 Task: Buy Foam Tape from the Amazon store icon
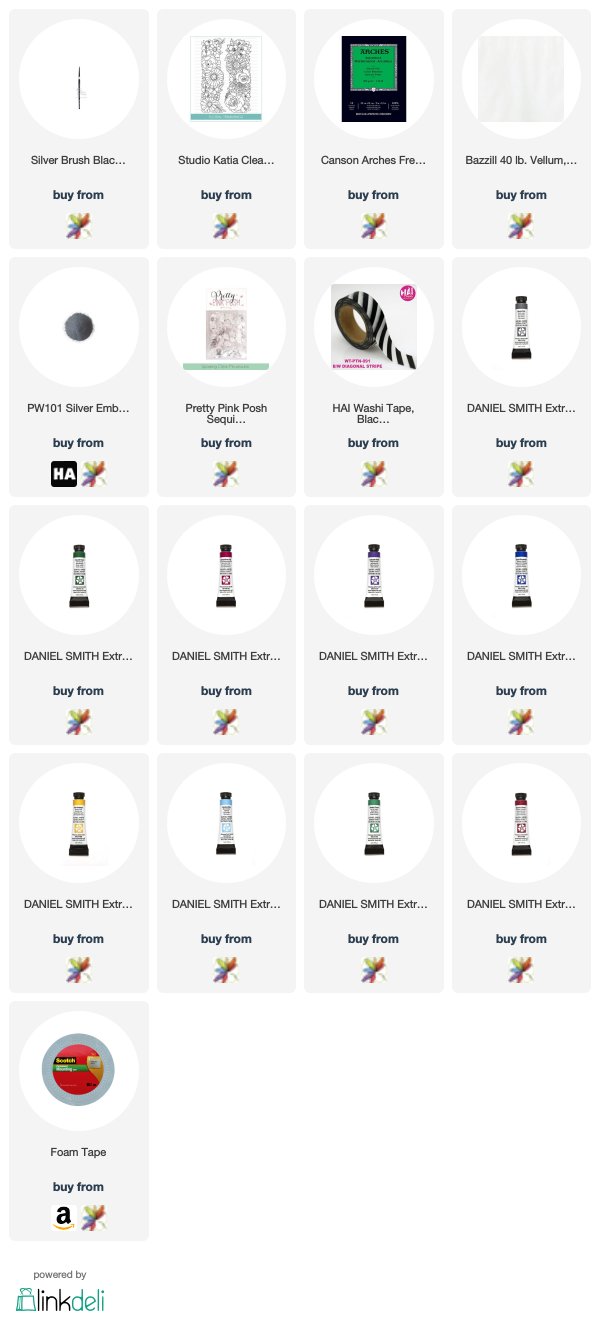64,1218
